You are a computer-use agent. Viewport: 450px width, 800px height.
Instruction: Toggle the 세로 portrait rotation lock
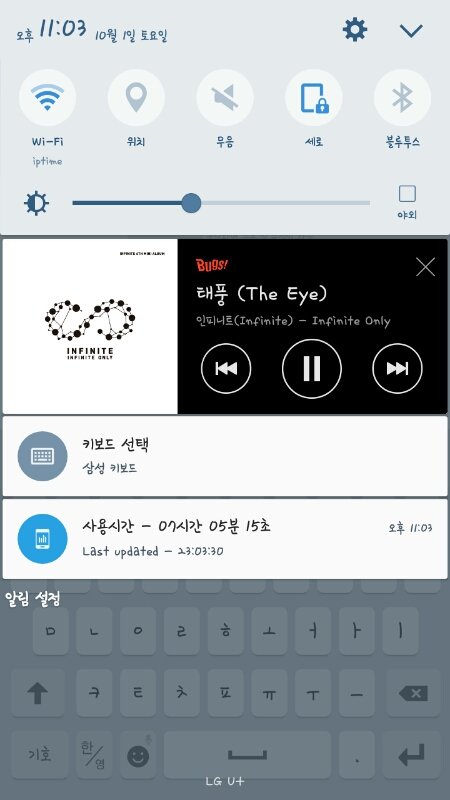[x=314, y=97]
